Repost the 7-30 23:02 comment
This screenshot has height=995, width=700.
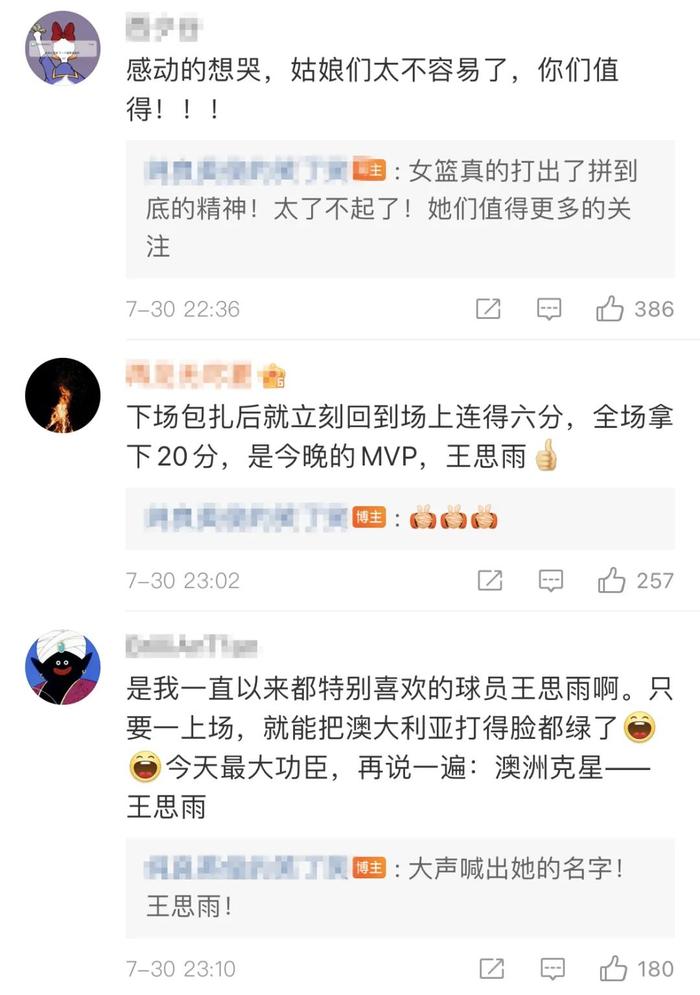coord(488,580)
